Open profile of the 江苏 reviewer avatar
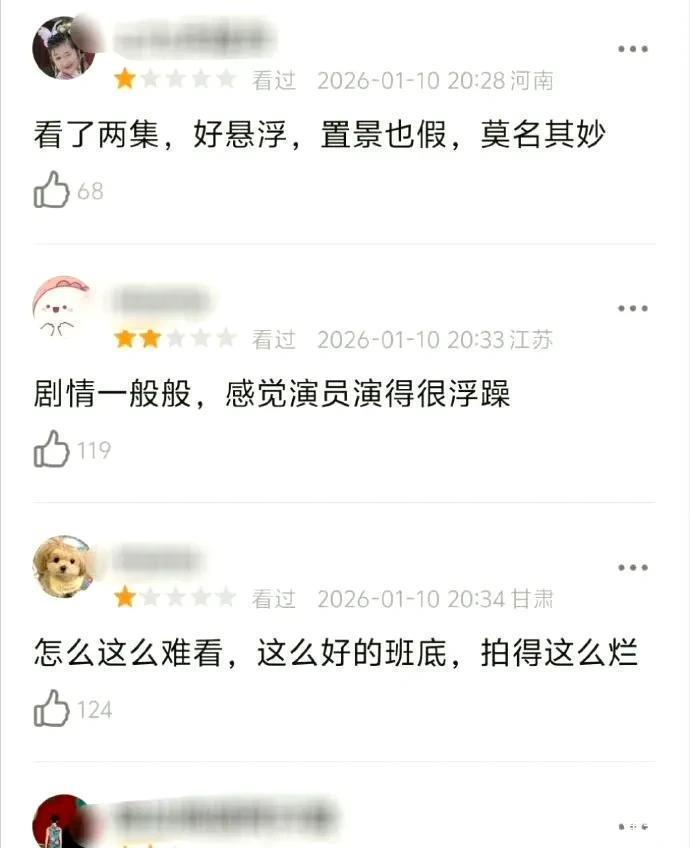The image size is (690, 848). click(x=62, y=308)
